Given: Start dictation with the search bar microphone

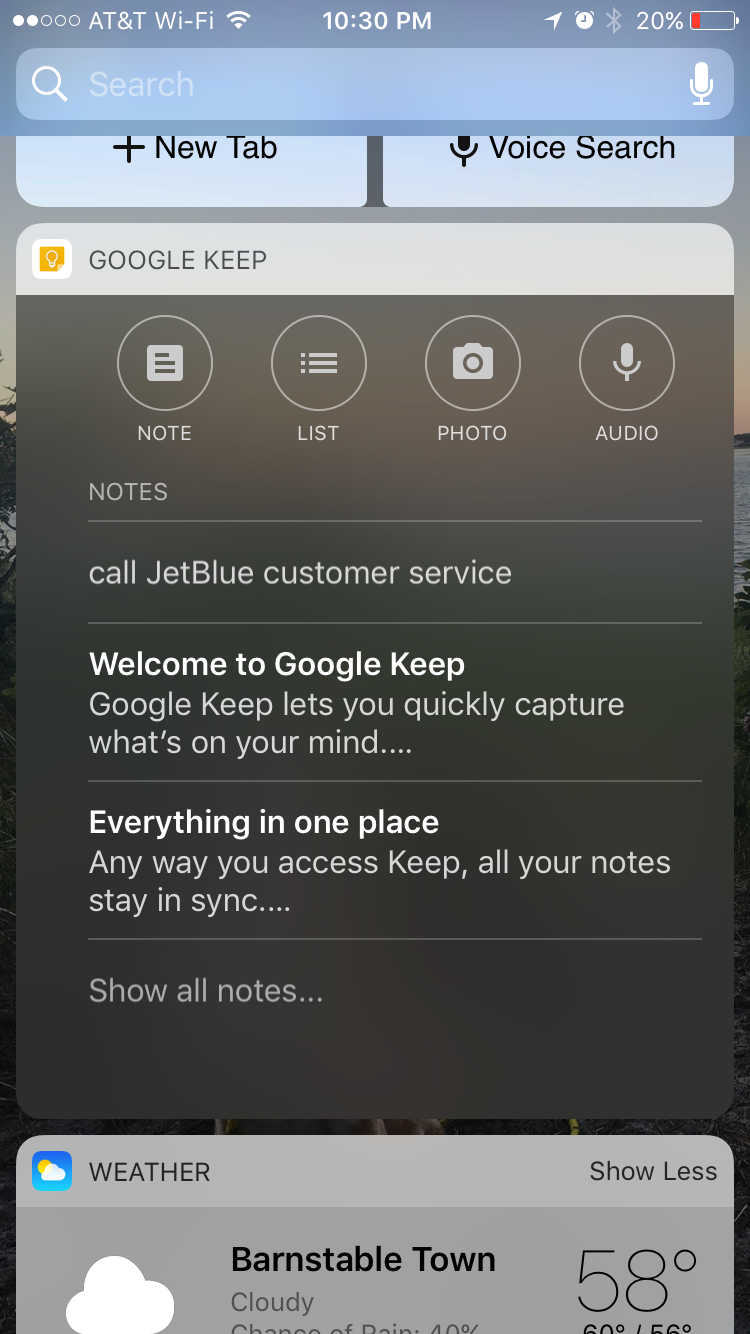Looking at the screenshot, I should pos(701,84).
